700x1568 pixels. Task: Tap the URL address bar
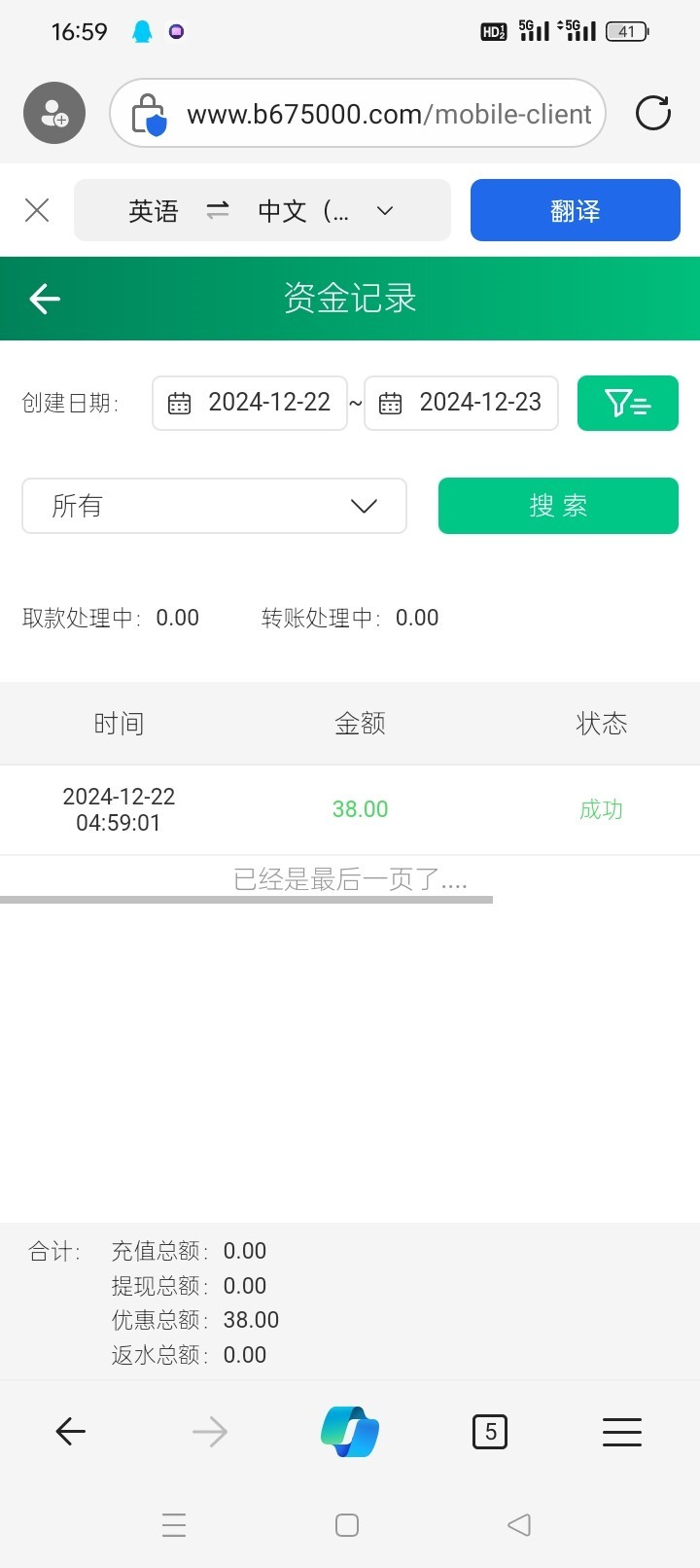358,113
